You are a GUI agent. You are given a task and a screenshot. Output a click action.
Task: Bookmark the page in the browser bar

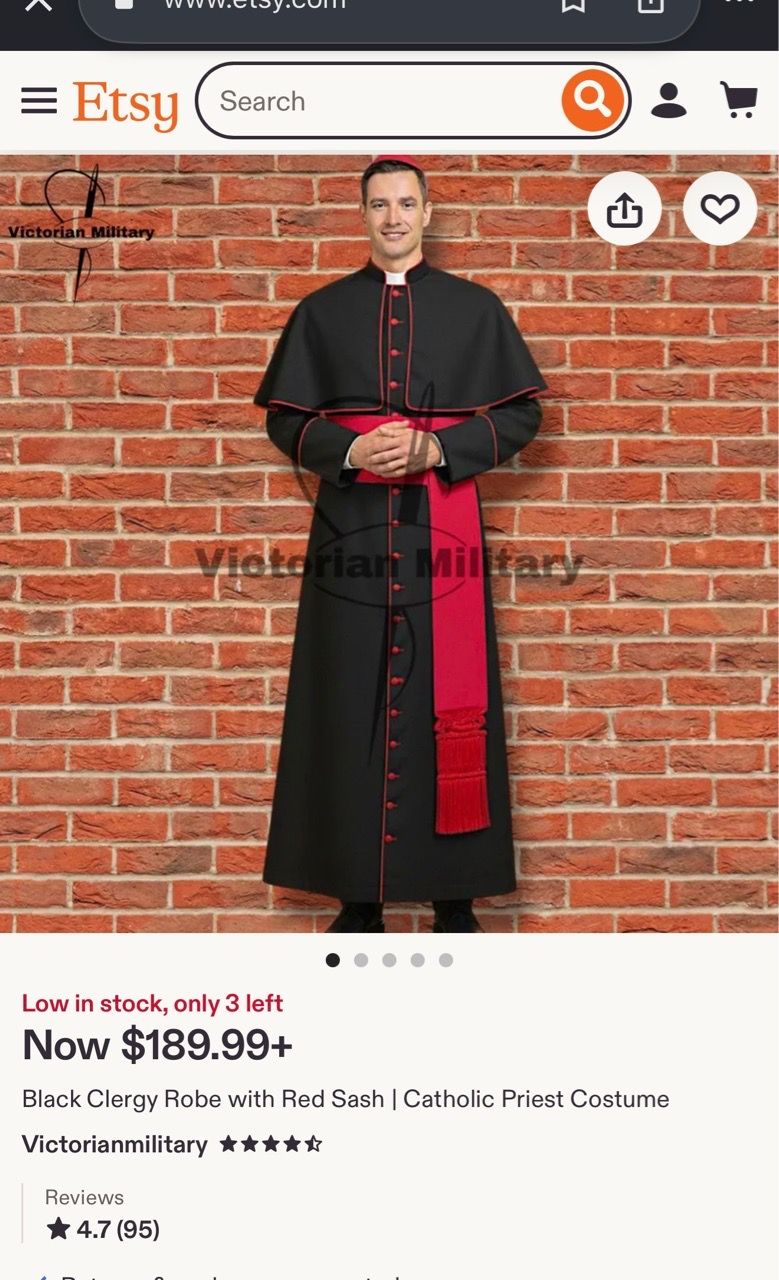pyautogui.click(x=572, y=5)
